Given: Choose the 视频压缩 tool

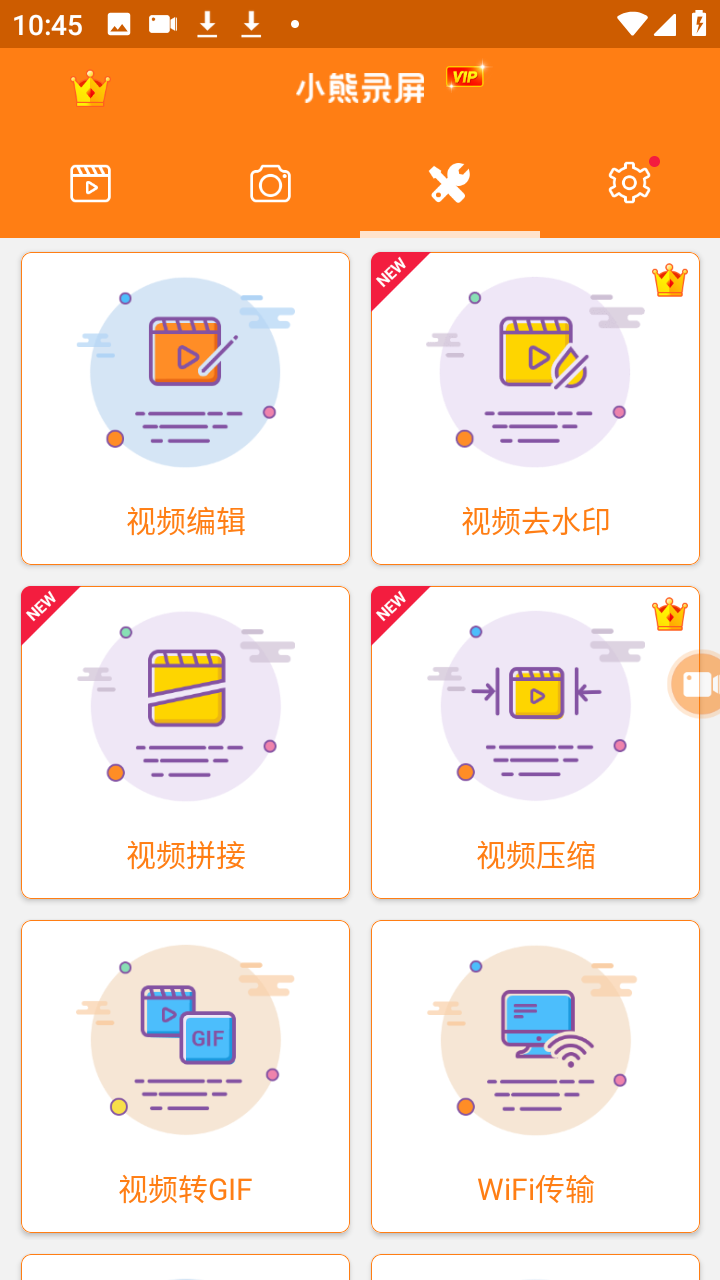Looking at the screenshot, I should click(535, 742).
